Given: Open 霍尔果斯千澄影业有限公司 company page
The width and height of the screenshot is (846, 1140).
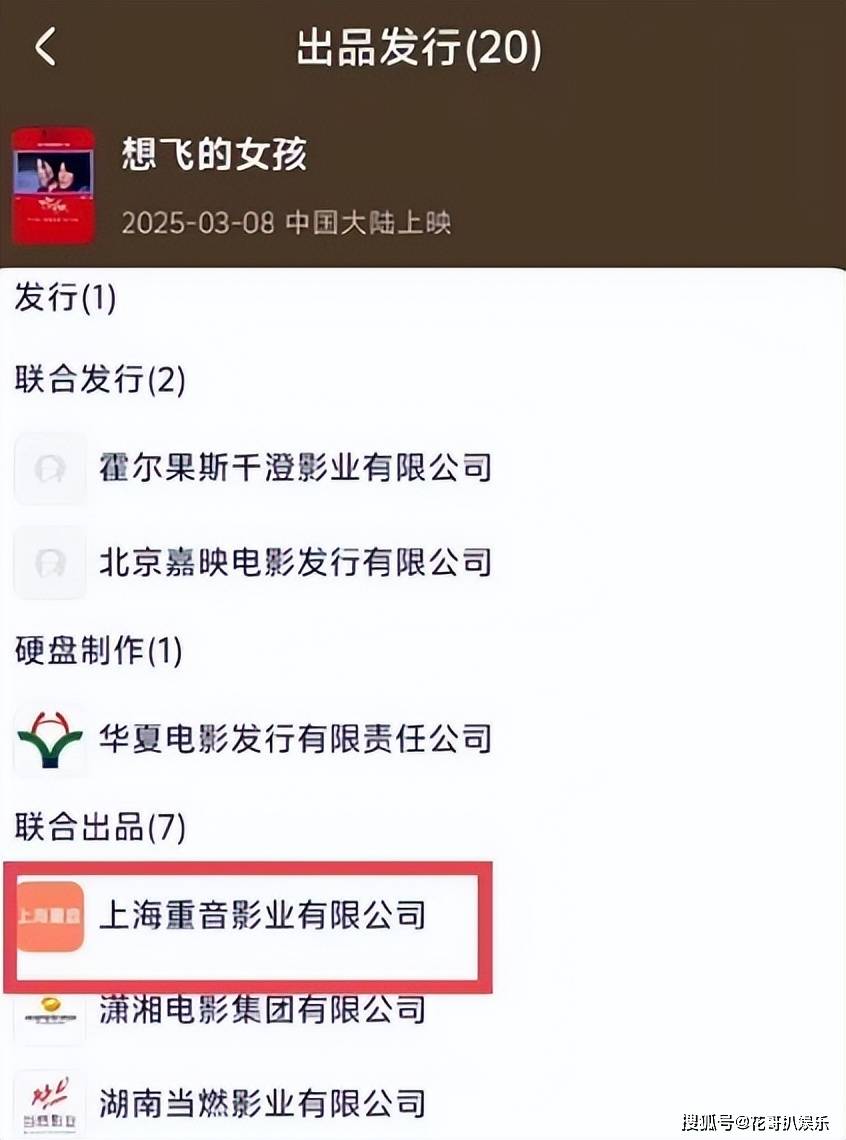Looking at the screenshot, I should (295, 467).
